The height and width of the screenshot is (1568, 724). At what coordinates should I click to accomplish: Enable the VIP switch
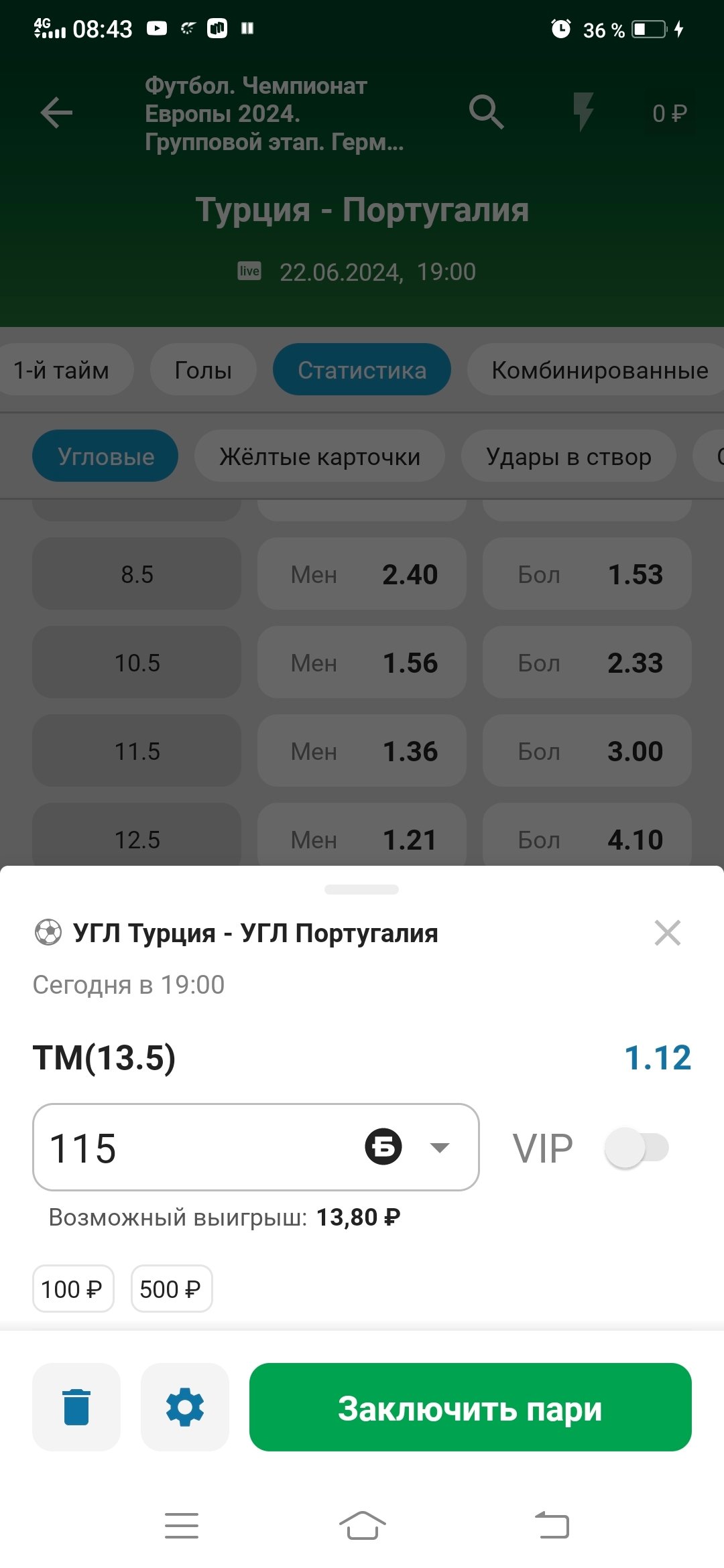tap(636, 1147)
